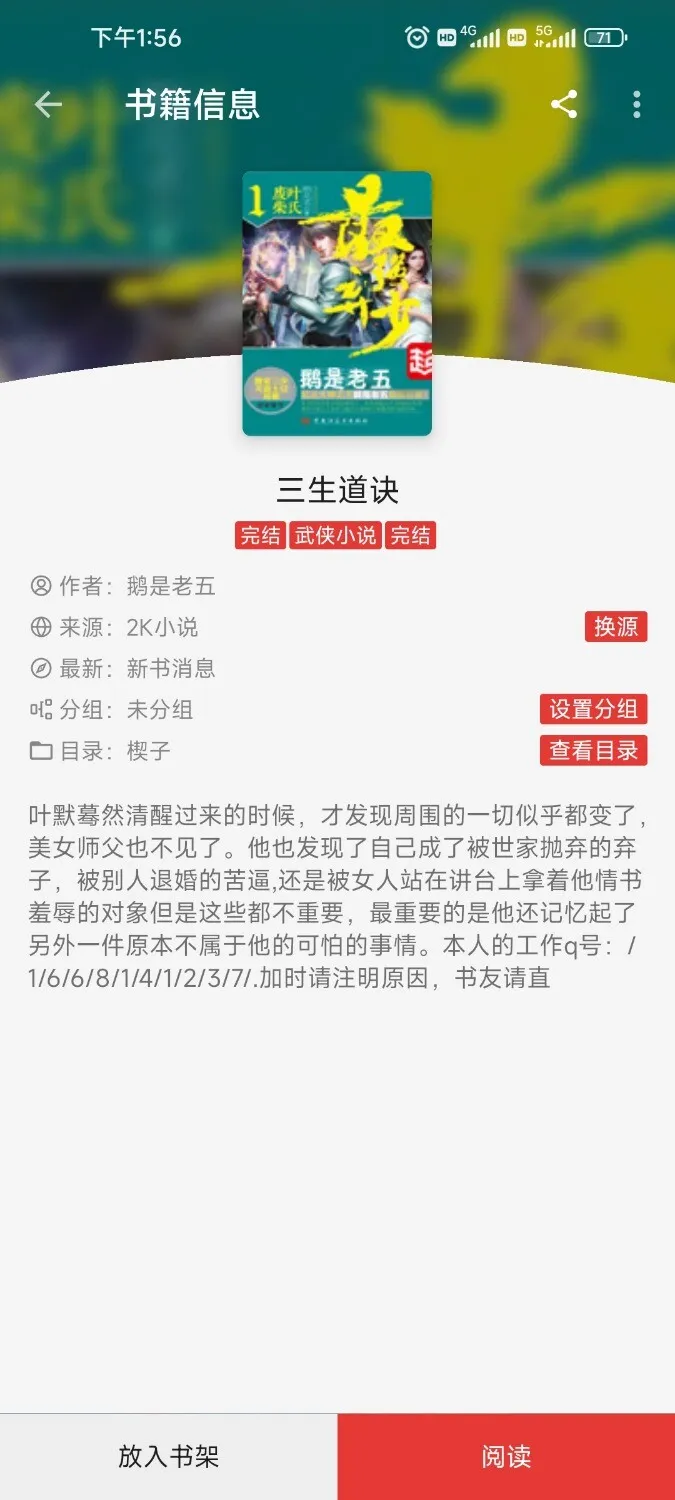Open 设置分组 to set the group

[x=593, y=709]
